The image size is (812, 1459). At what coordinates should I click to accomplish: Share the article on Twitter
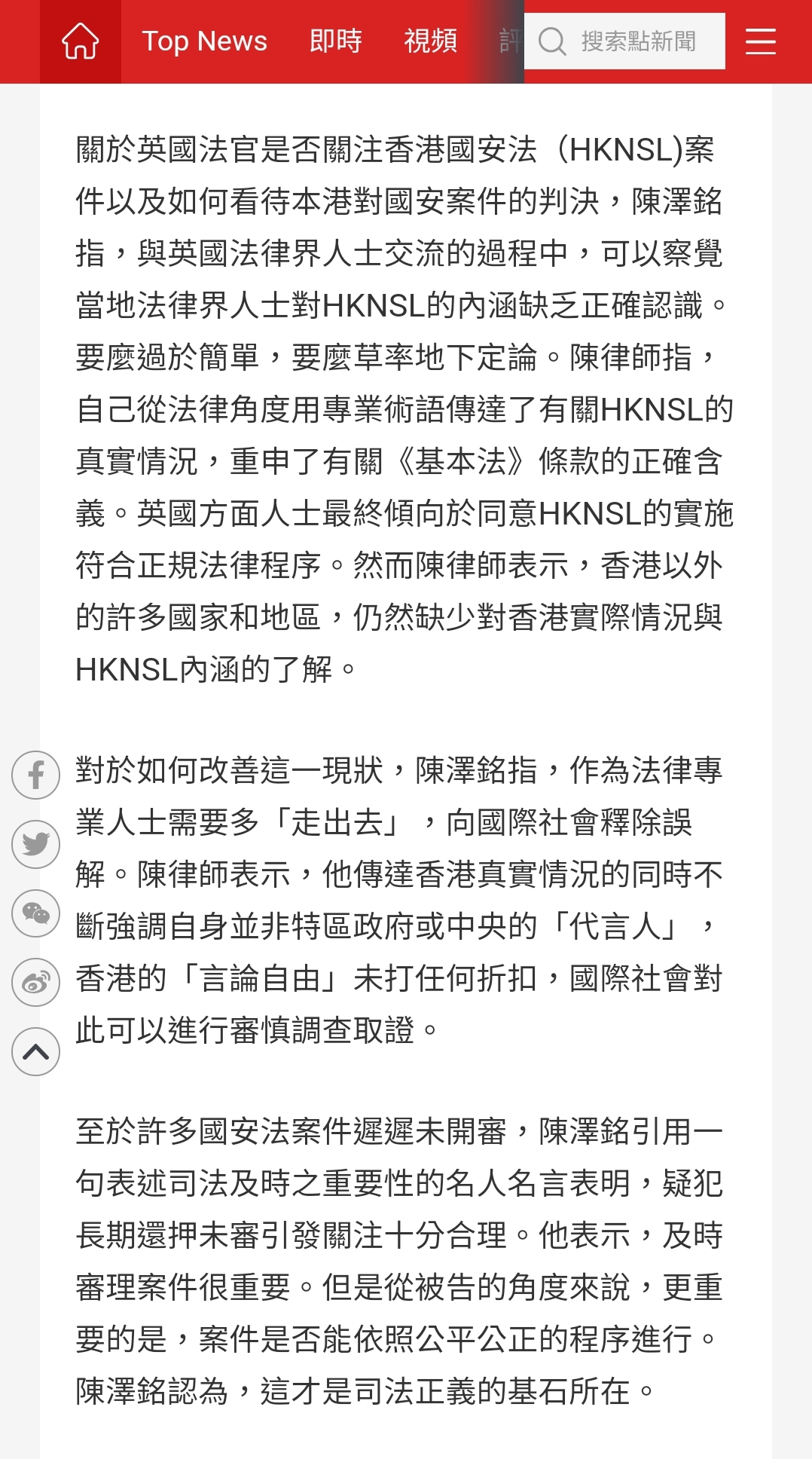pos(35,844)
